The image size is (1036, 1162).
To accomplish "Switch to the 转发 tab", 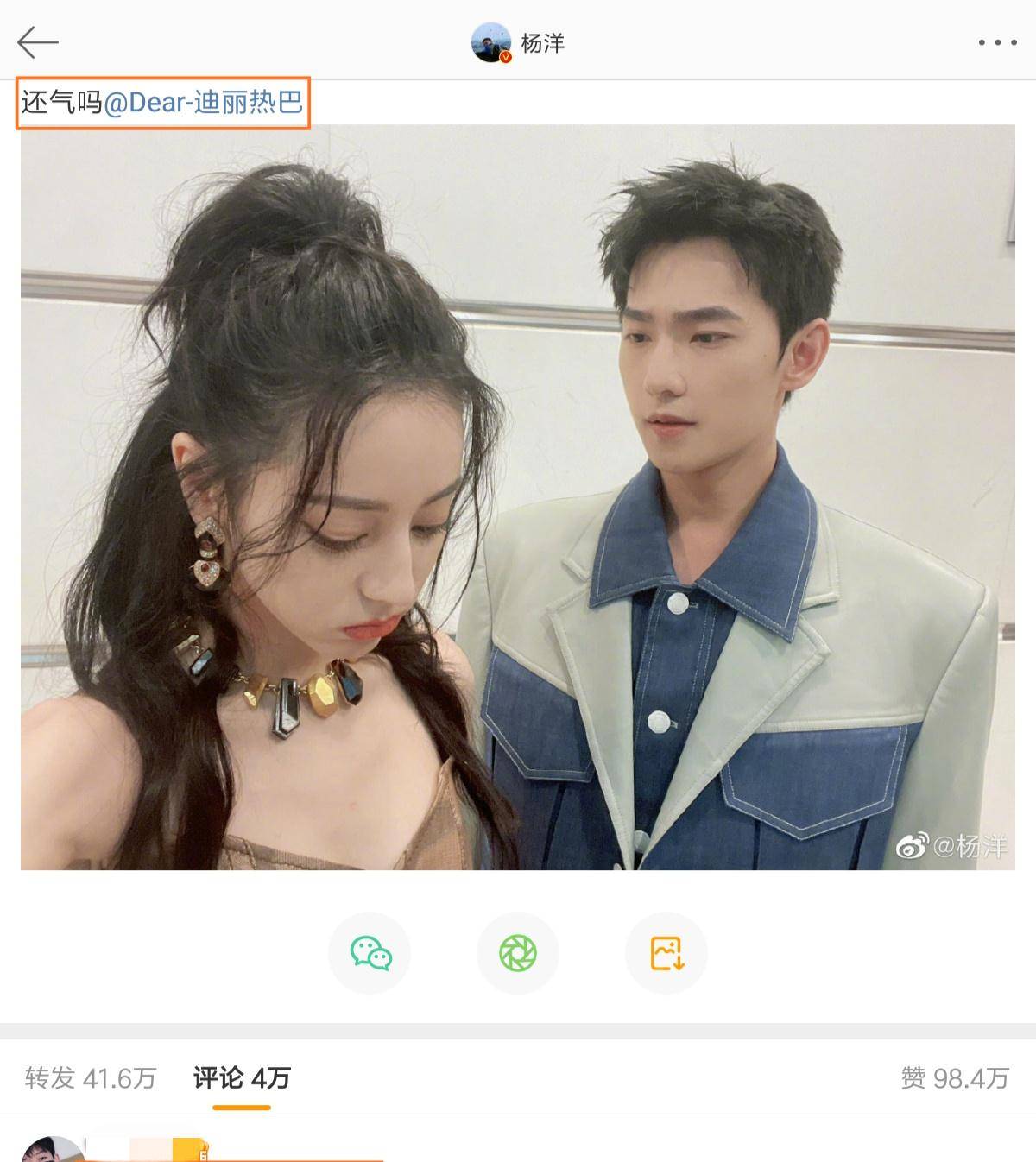I will point(91,1078).
